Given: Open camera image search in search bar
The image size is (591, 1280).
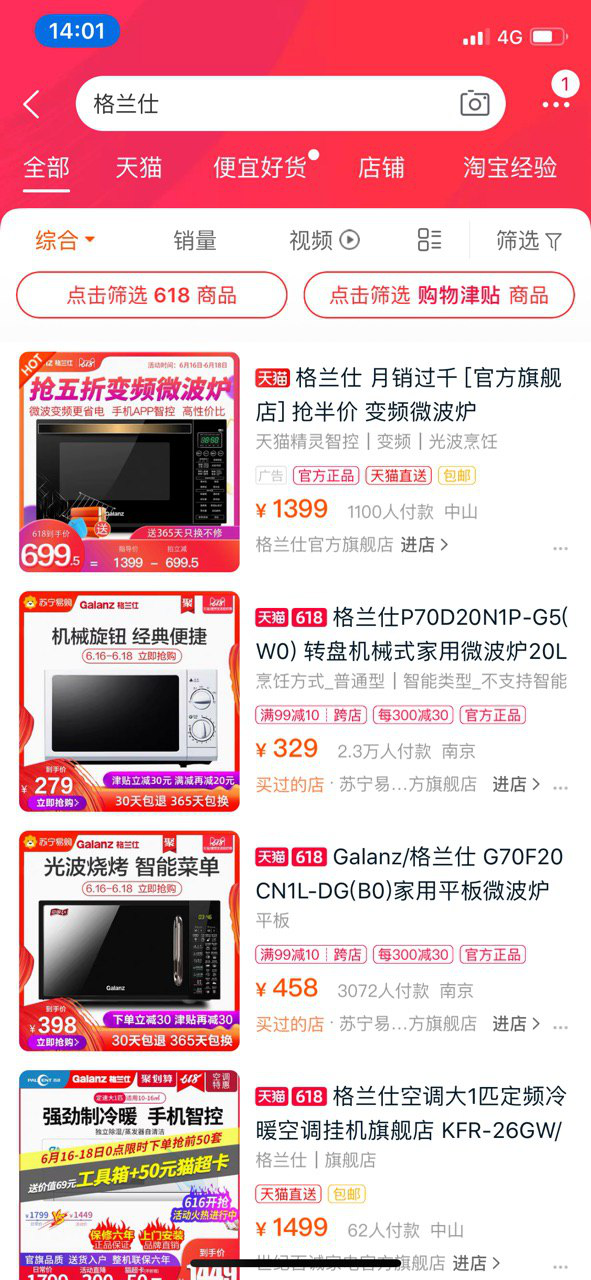Looking at the screenshot, I should (474, 103).
